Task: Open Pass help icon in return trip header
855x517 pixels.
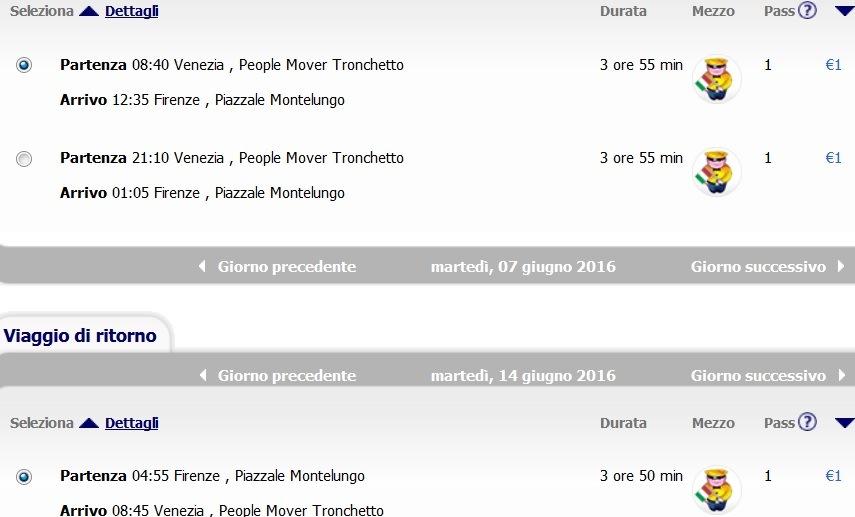Action: tap(808, 422)
